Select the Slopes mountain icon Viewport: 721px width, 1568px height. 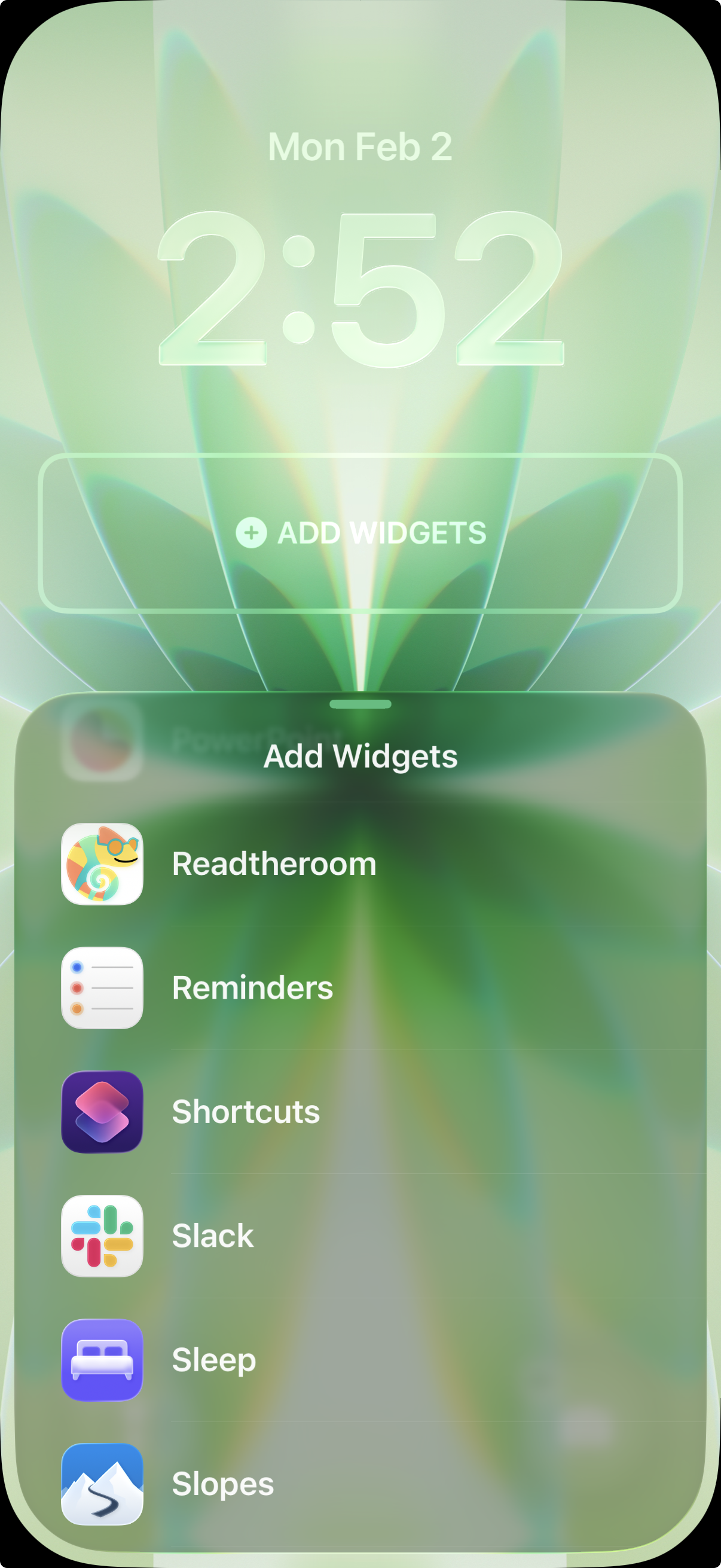pos(102,1484)
